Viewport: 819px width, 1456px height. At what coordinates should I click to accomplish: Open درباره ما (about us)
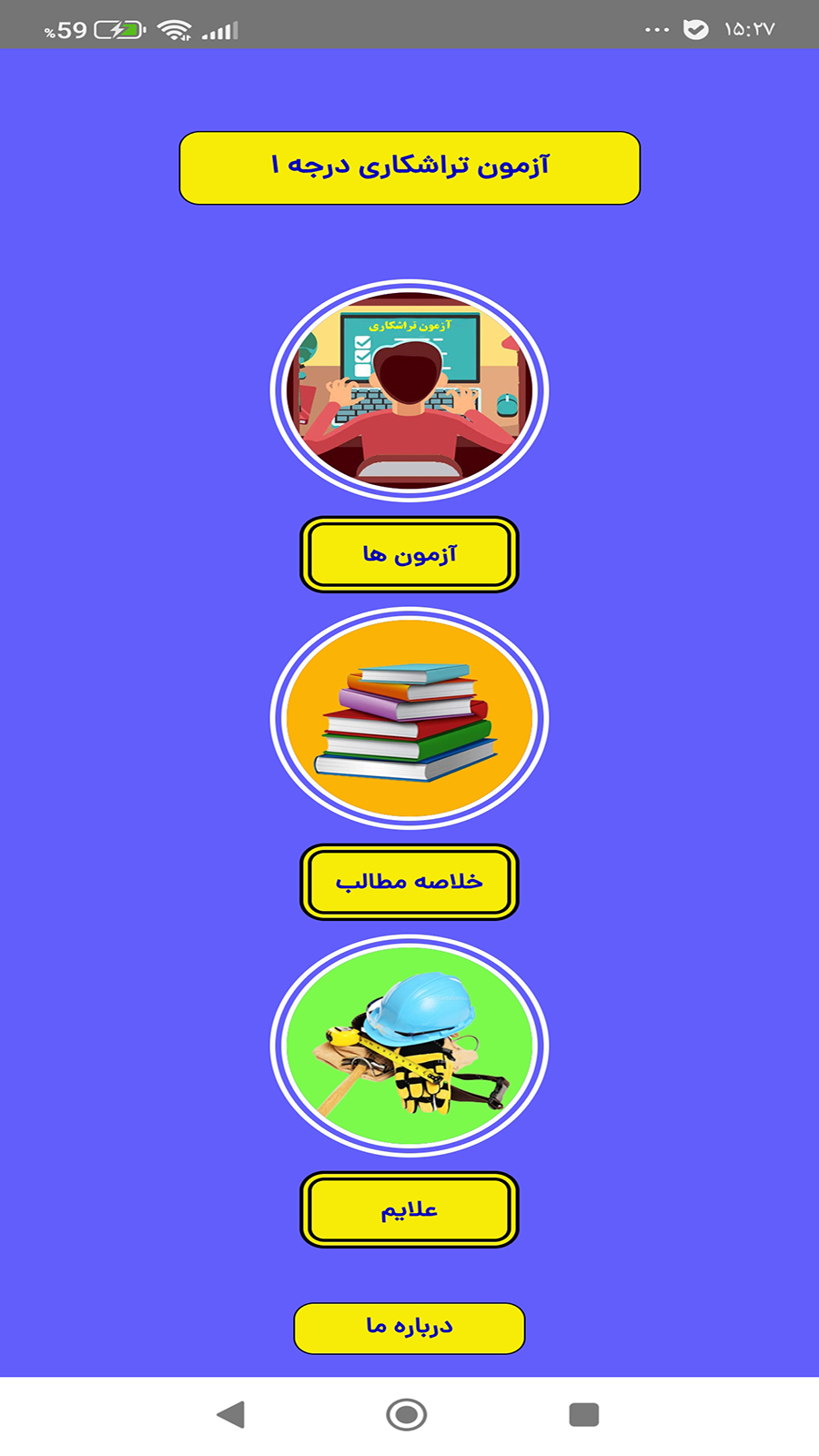point(409,1328)
